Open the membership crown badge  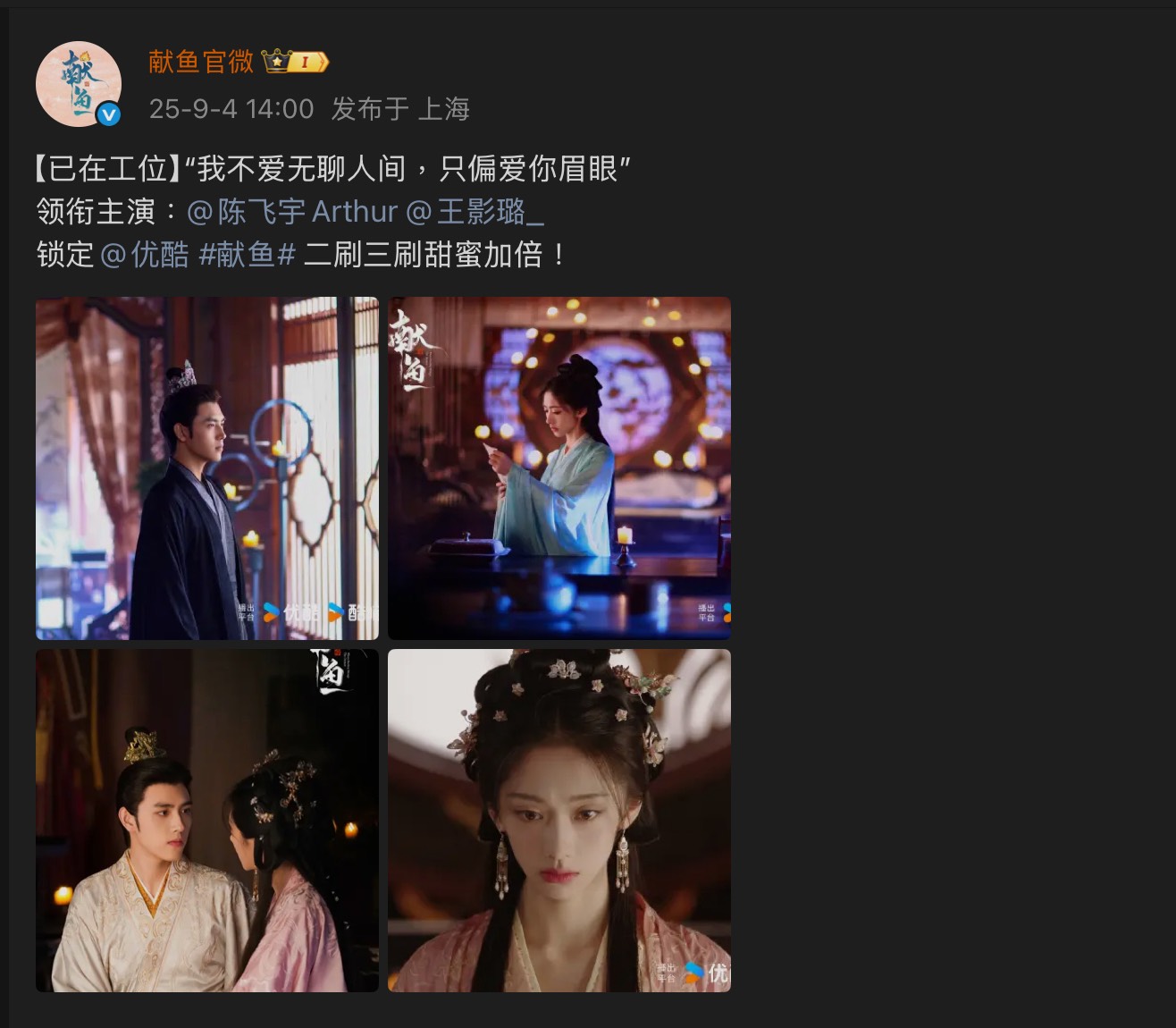point(296,61)
